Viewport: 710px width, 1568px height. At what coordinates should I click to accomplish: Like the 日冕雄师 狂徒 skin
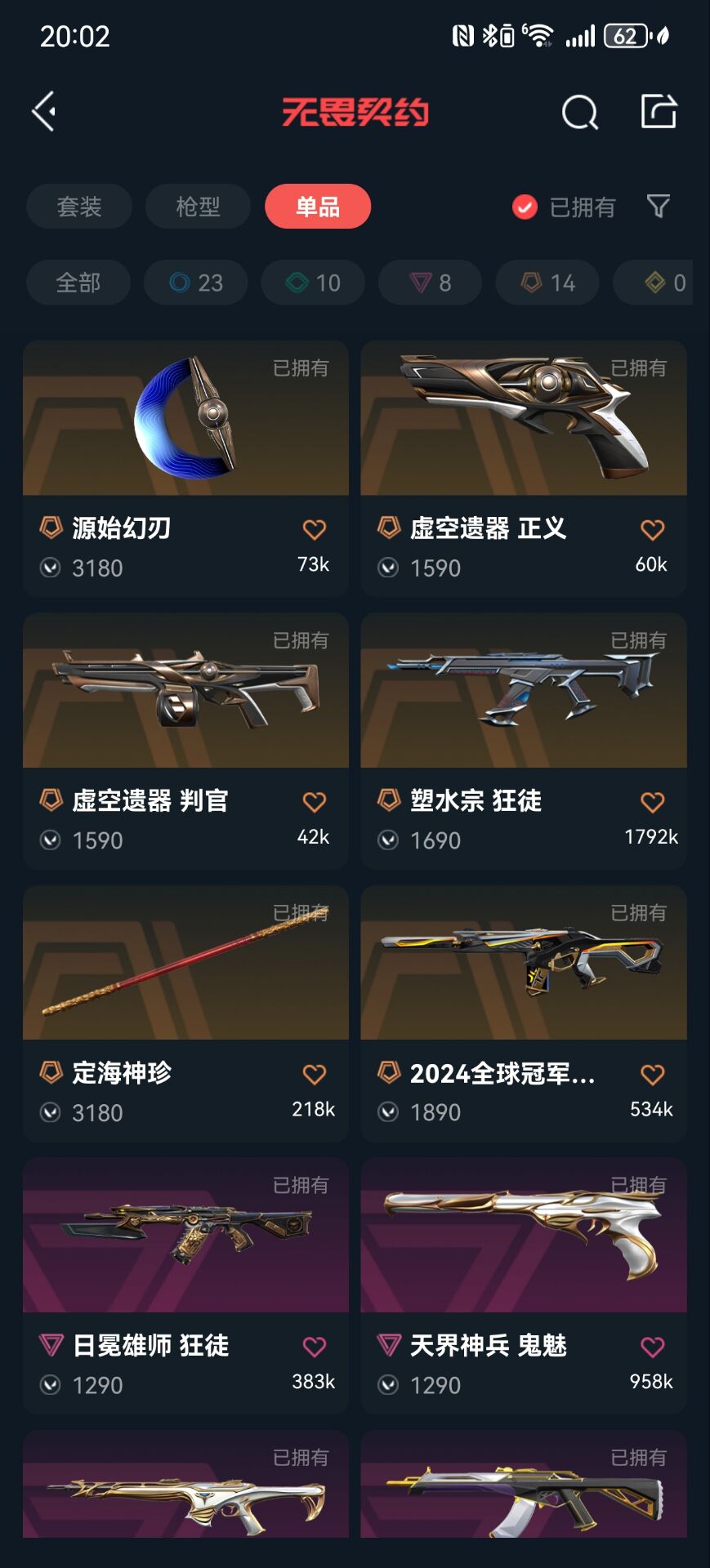[315, 1347]
